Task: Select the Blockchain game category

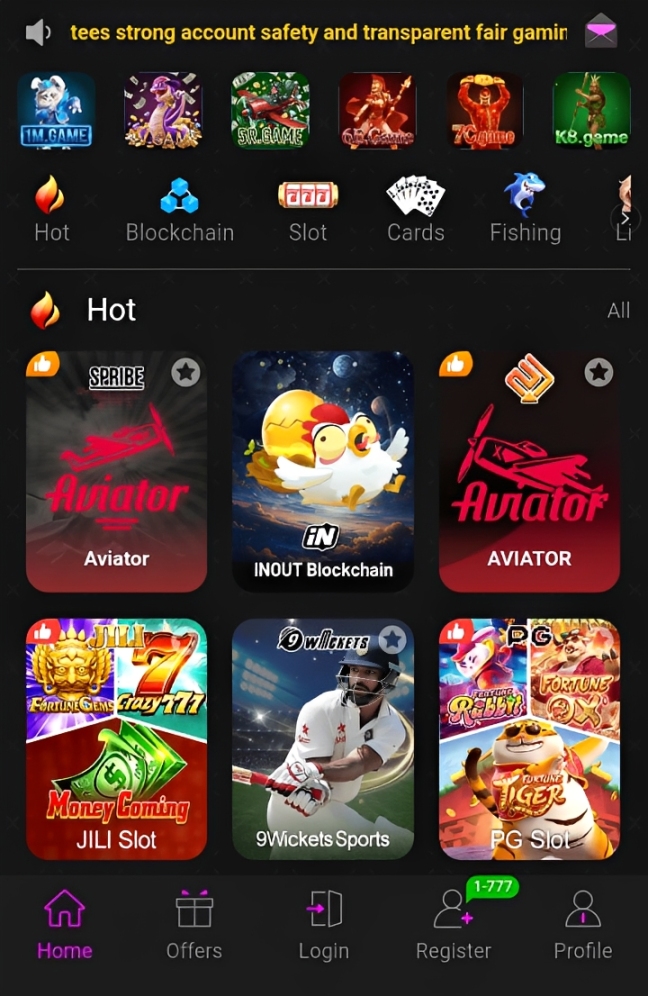Action: coord(180,210)
